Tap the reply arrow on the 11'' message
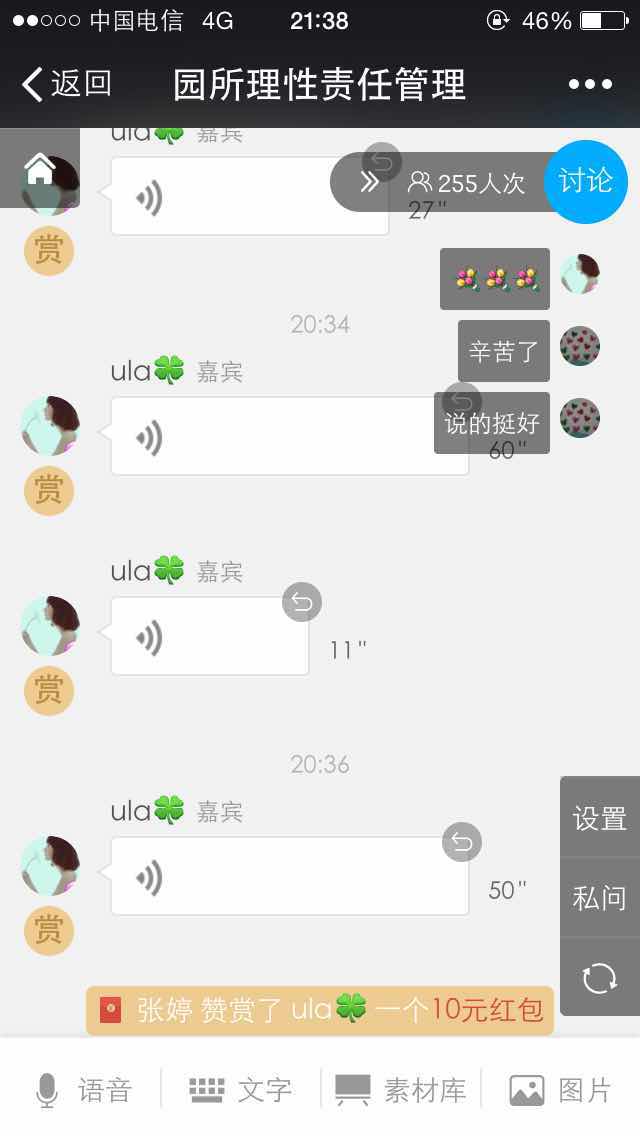The height and width of the screenshot is (1136, 640). 302,602
